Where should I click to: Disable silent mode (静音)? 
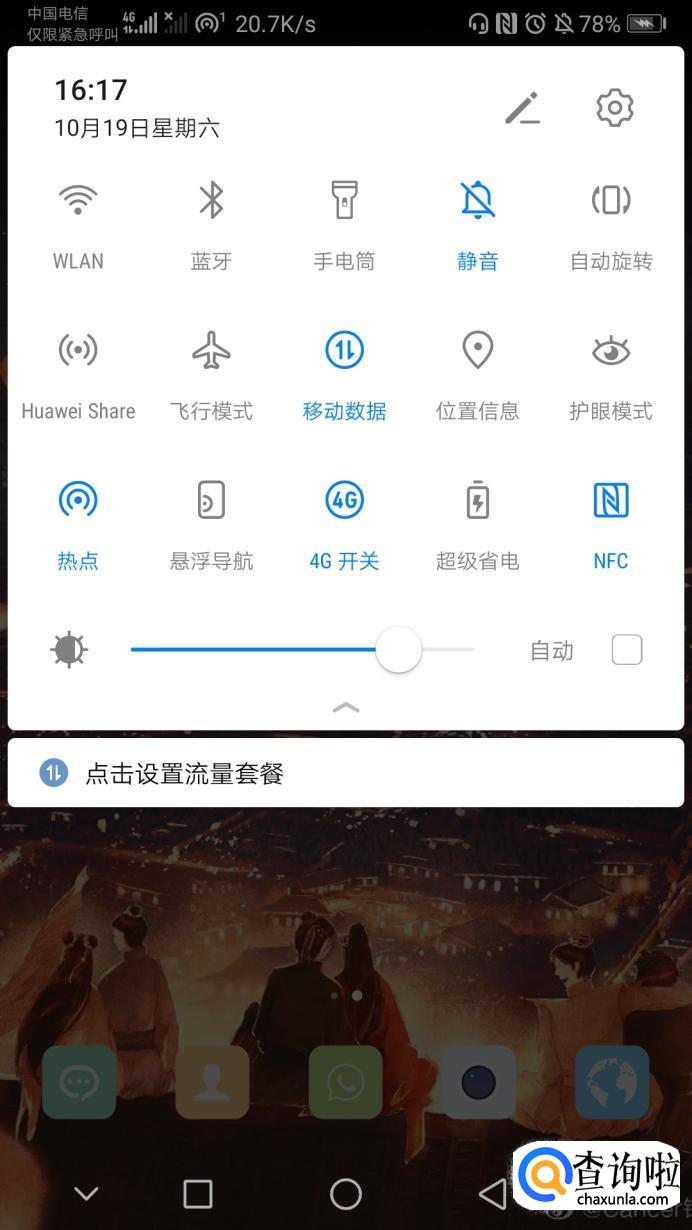pos(478,201)
